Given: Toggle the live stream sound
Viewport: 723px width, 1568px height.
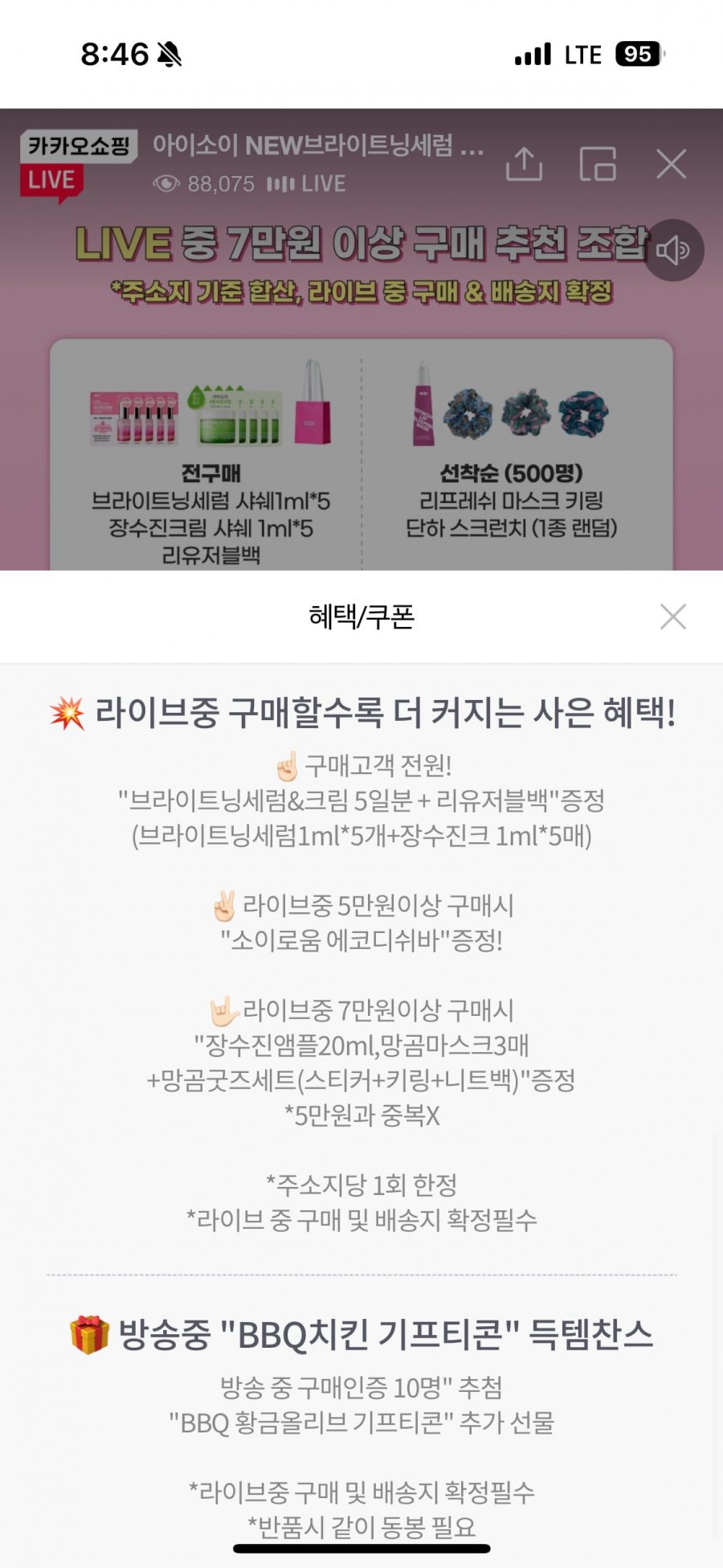Looking at the screenshot, I should pyautogui.click(x=673, y=250).
